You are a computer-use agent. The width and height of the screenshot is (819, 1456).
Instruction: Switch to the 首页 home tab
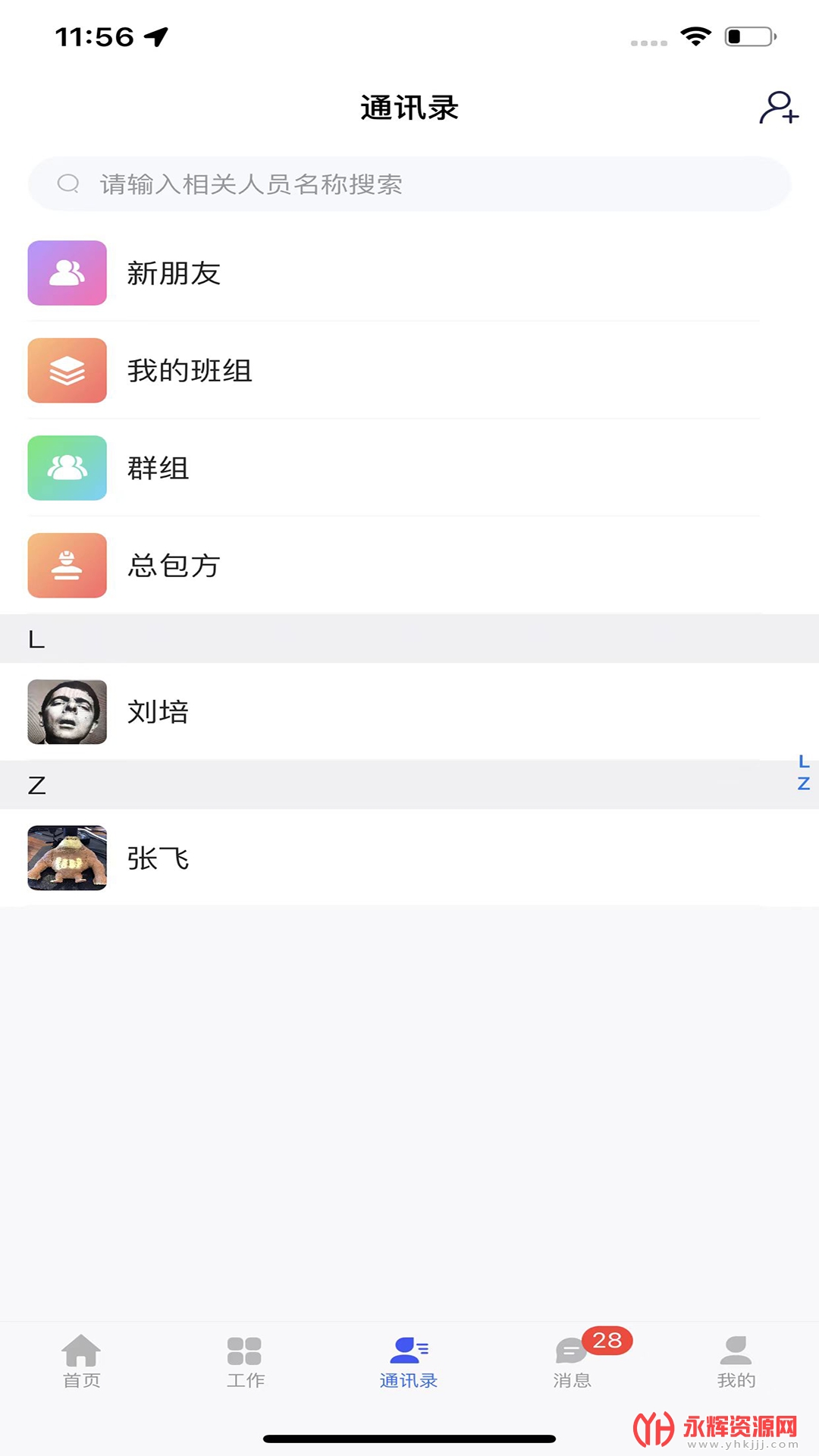point(81,1362)
